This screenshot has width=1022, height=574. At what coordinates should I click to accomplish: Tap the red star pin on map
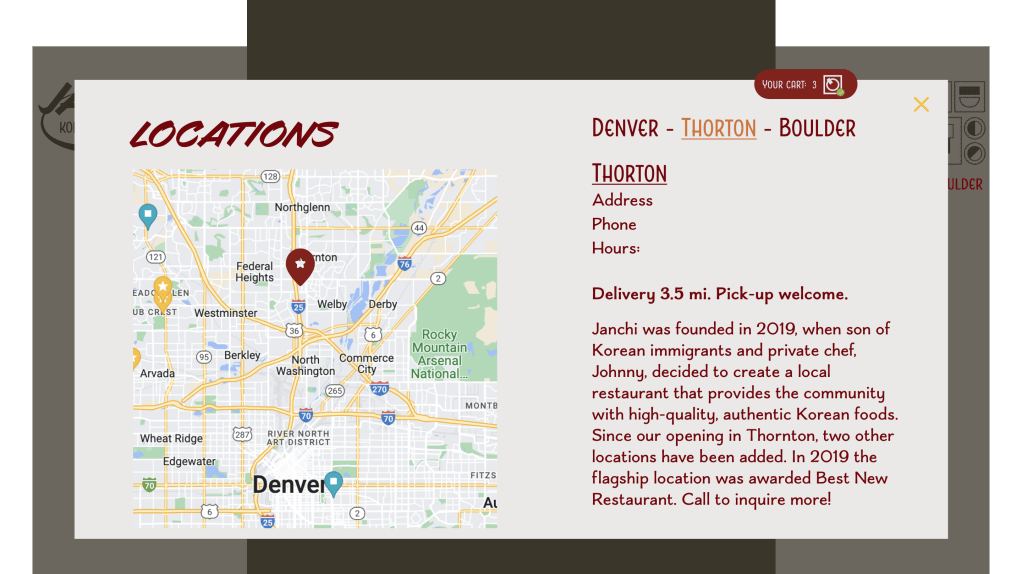coord(300,265)
